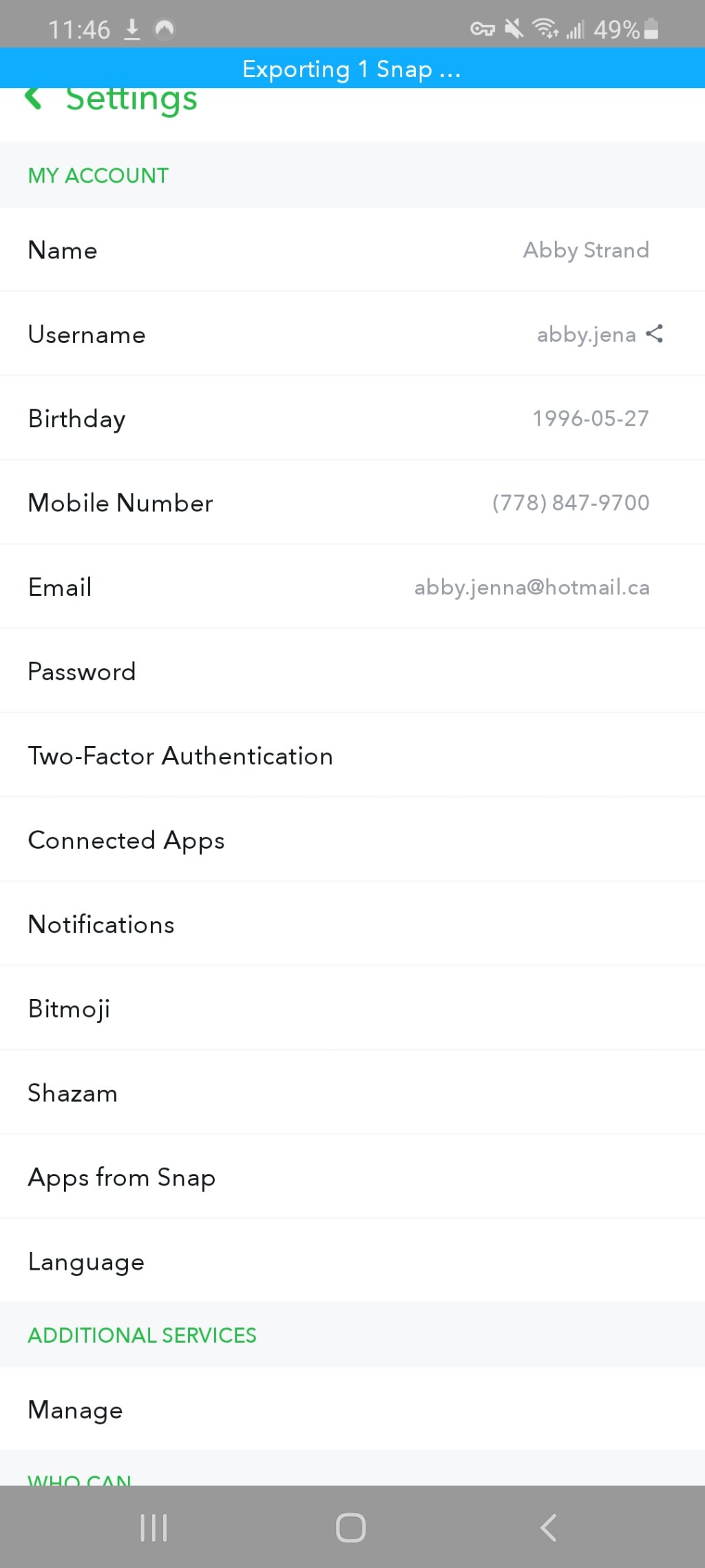Tap the system home button
This screenshot has height=1568, width=705.
pyautogui.click(x=350, y=1527)
